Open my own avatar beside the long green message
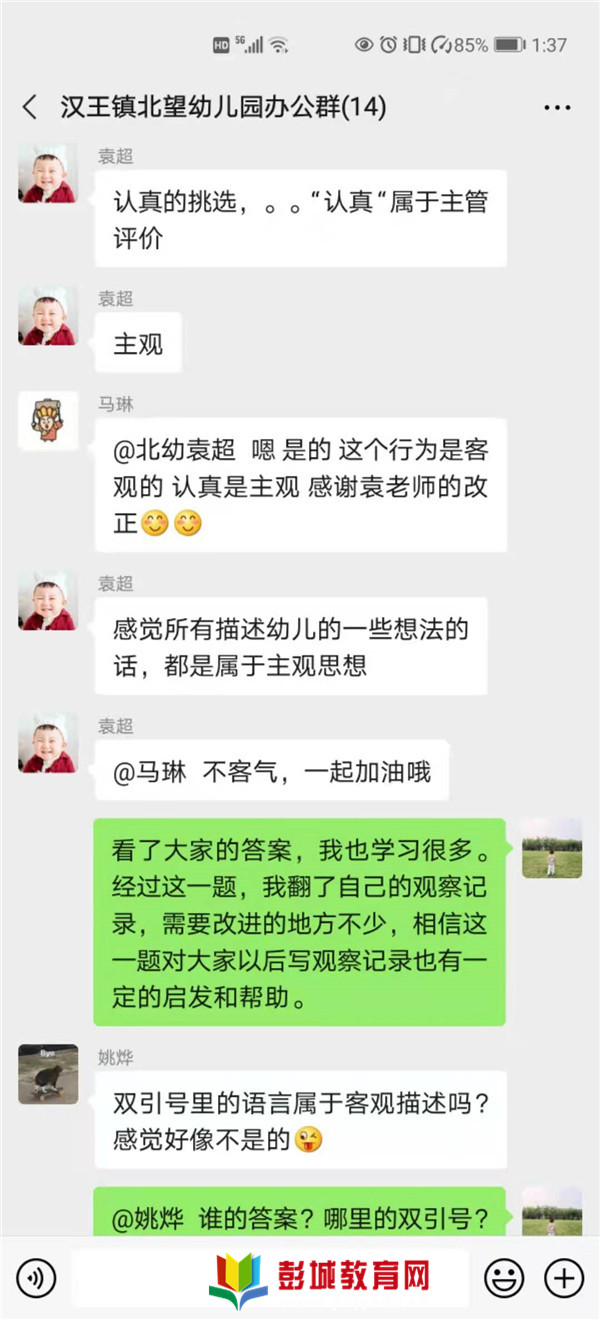 click(551, 849)
